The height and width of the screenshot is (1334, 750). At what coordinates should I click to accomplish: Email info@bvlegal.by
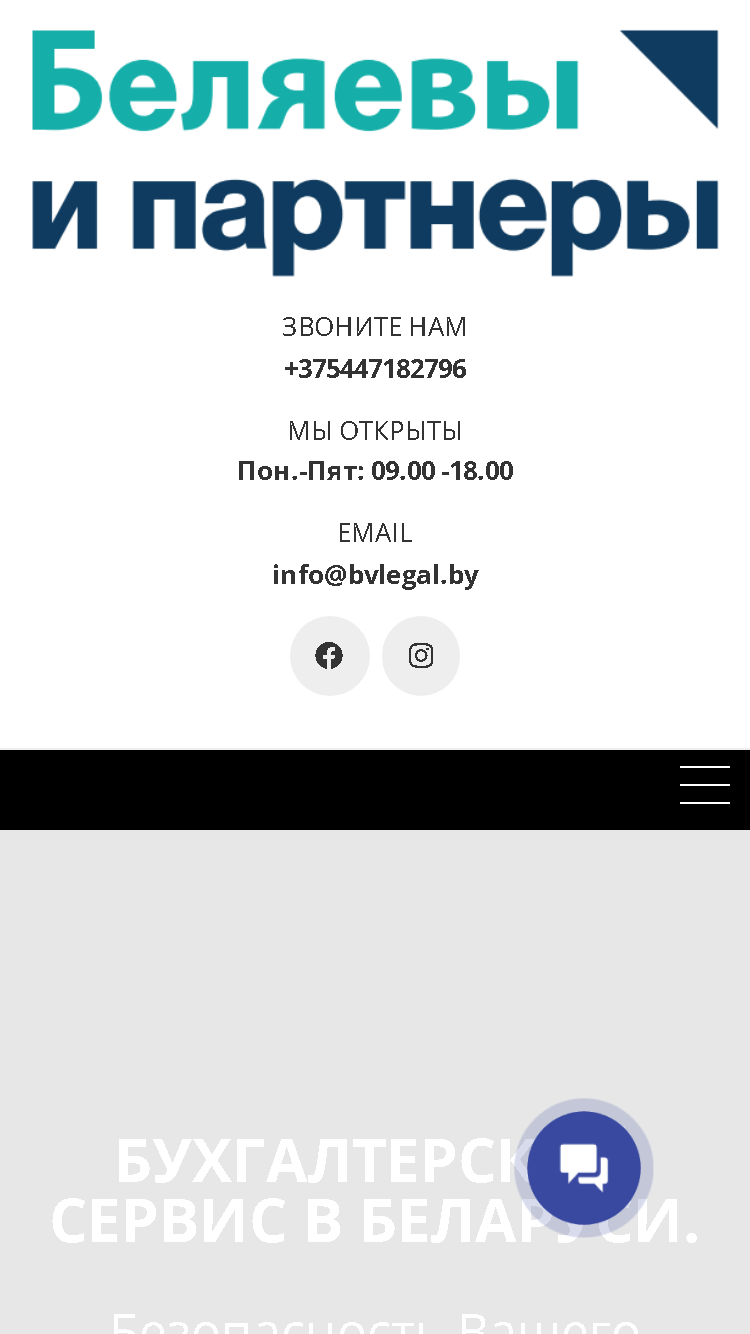[x=375, y=575]
